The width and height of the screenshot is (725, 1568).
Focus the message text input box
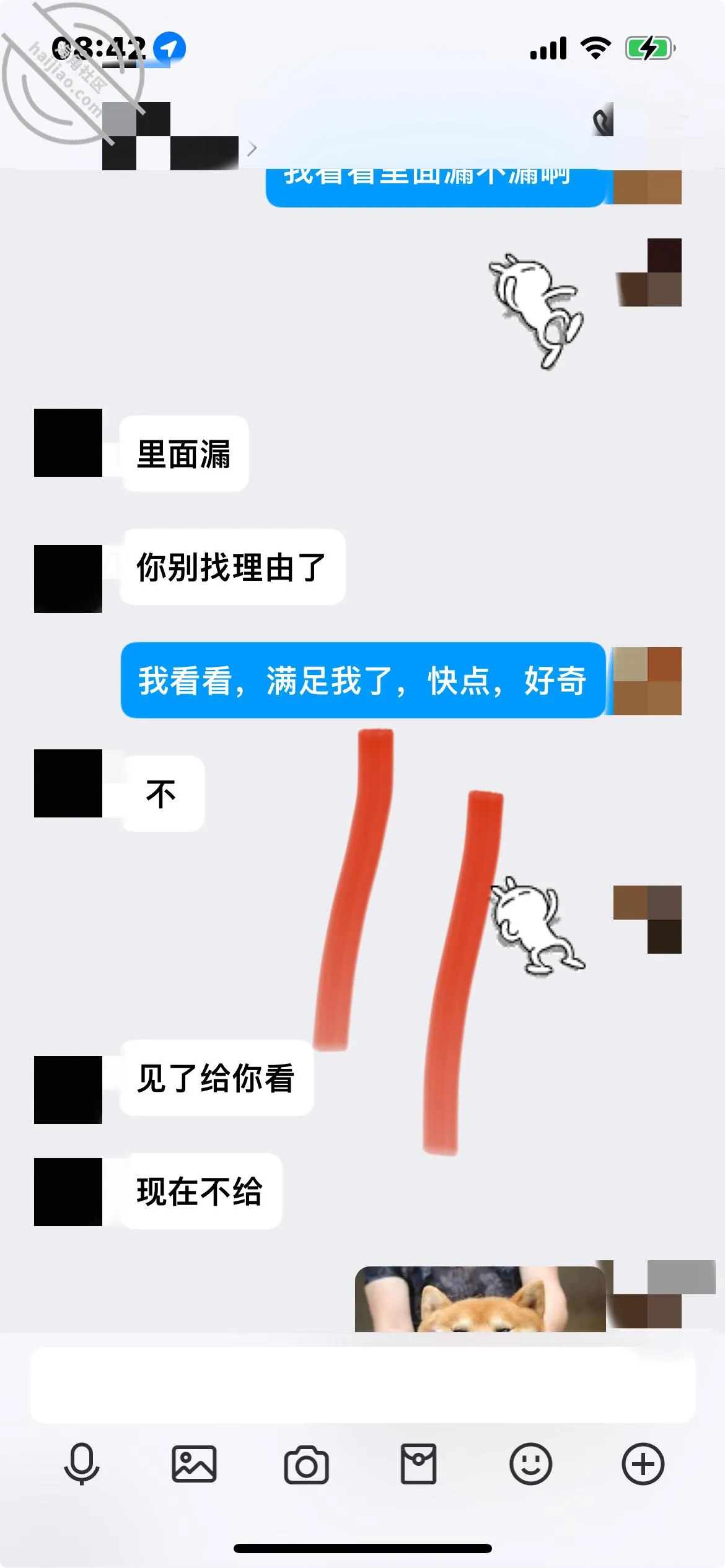click(362, 1385)
